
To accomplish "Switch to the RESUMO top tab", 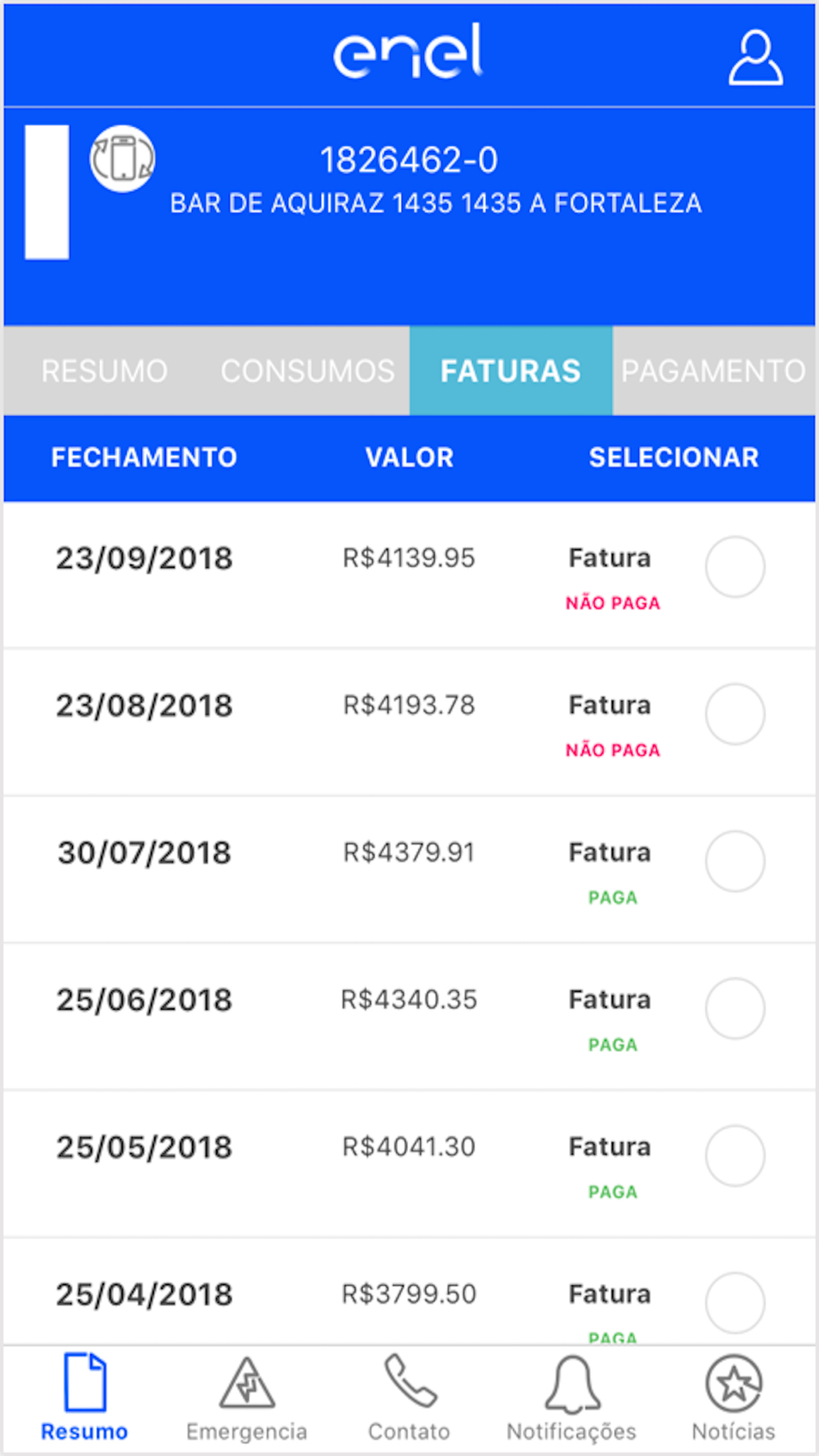I will (105, 371).
